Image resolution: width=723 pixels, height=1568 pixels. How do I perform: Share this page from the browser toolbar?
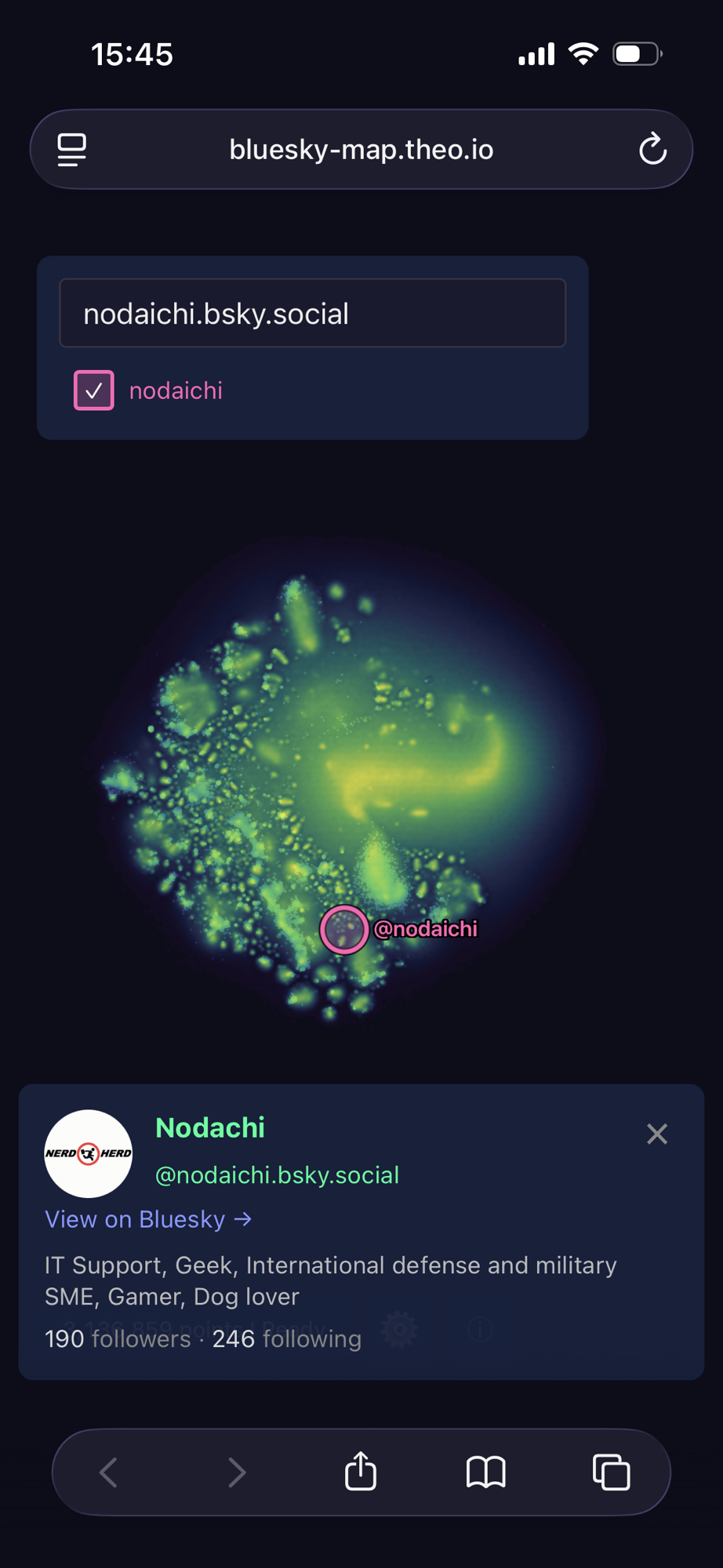[x=361, y=1472]
